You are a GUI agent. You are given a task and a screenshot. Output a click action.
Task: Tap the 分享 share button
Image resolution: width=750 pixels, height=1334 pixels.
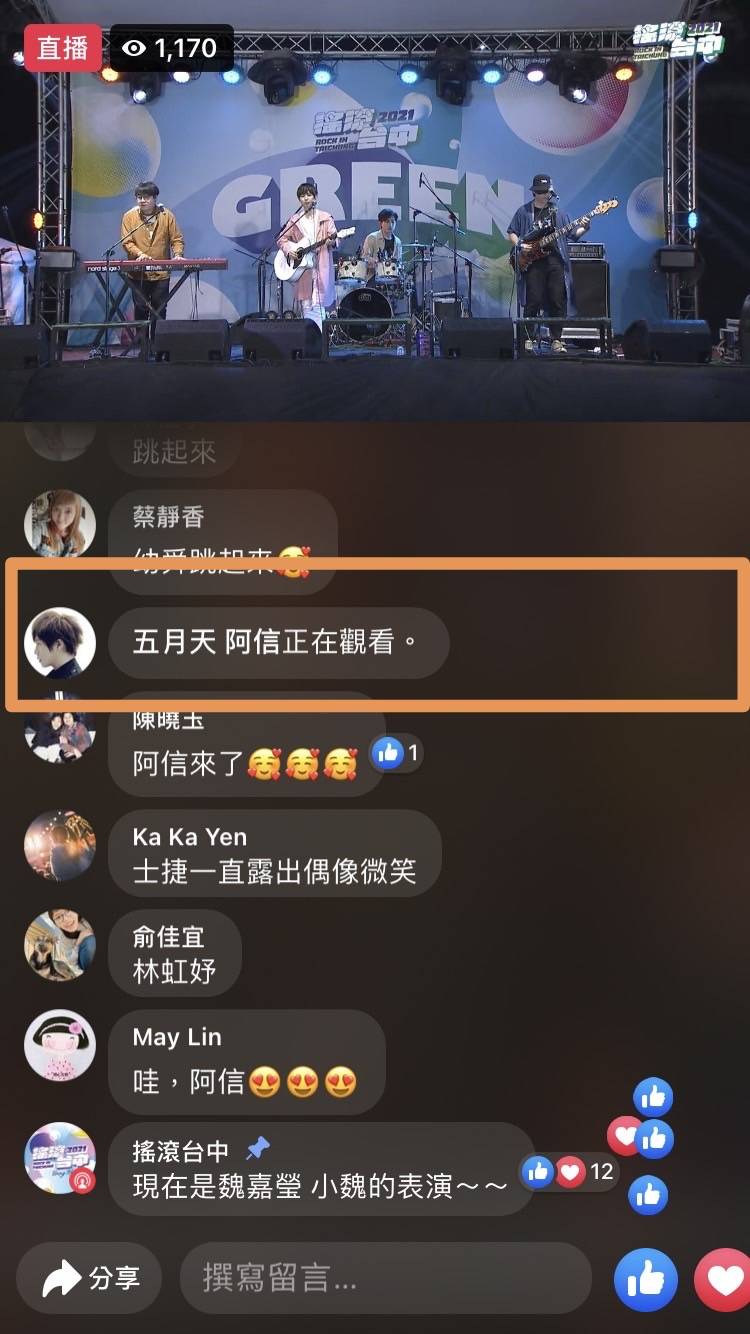(x=88, y=1278)
